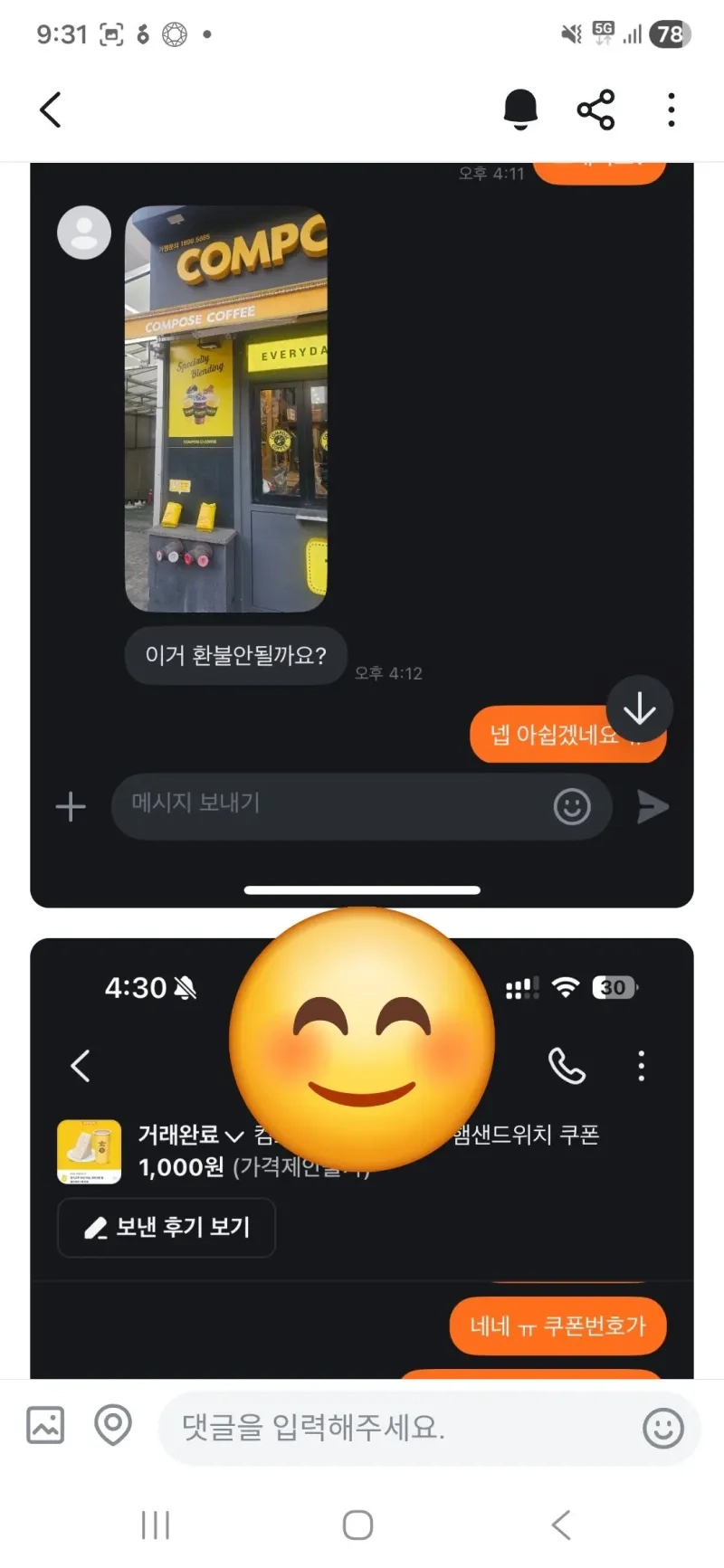Share location with the map pin icon

[x=112, y=1426]
